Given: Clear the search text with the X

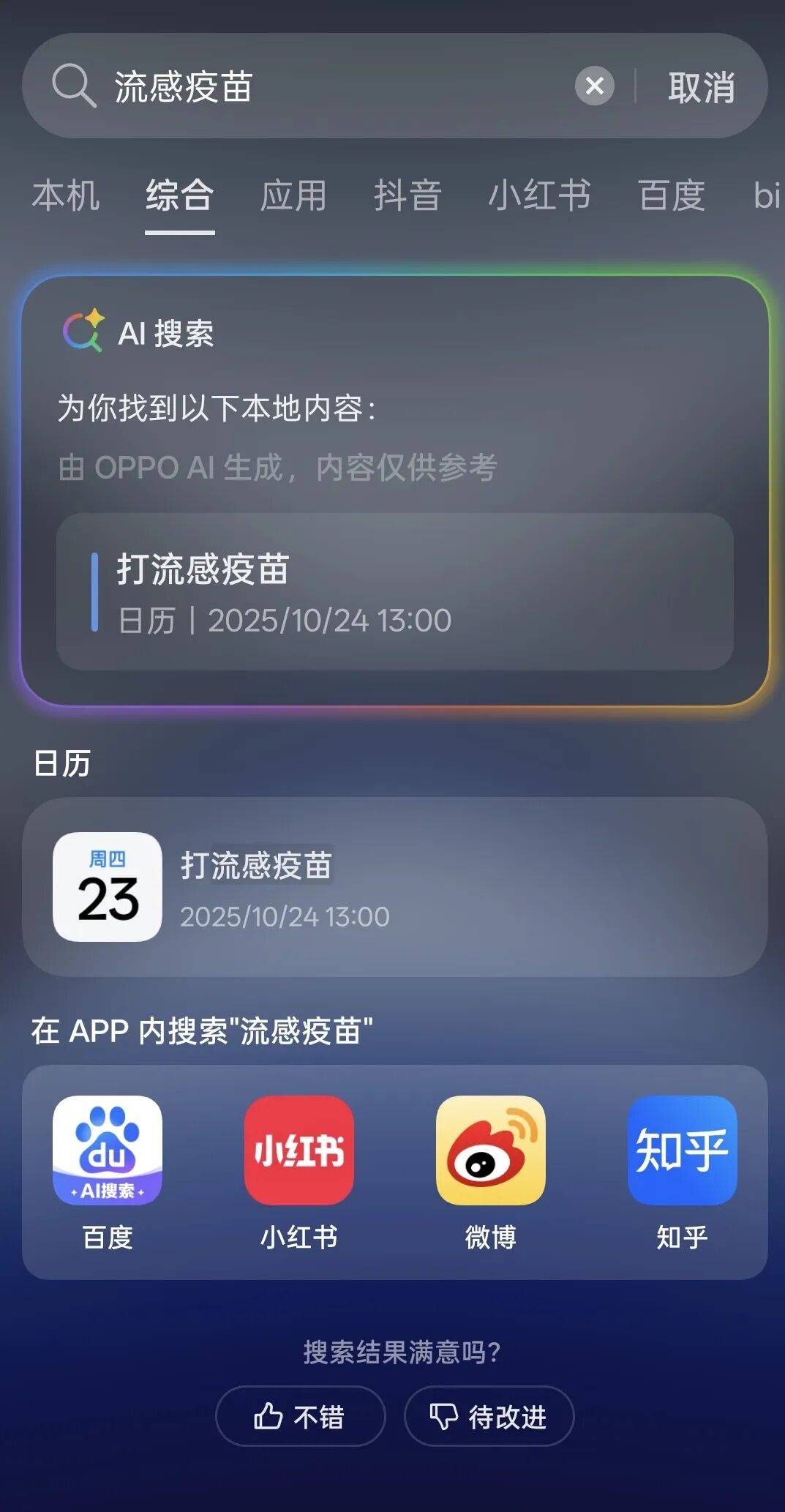Looking at the screenshot, I should pos(594,86).
